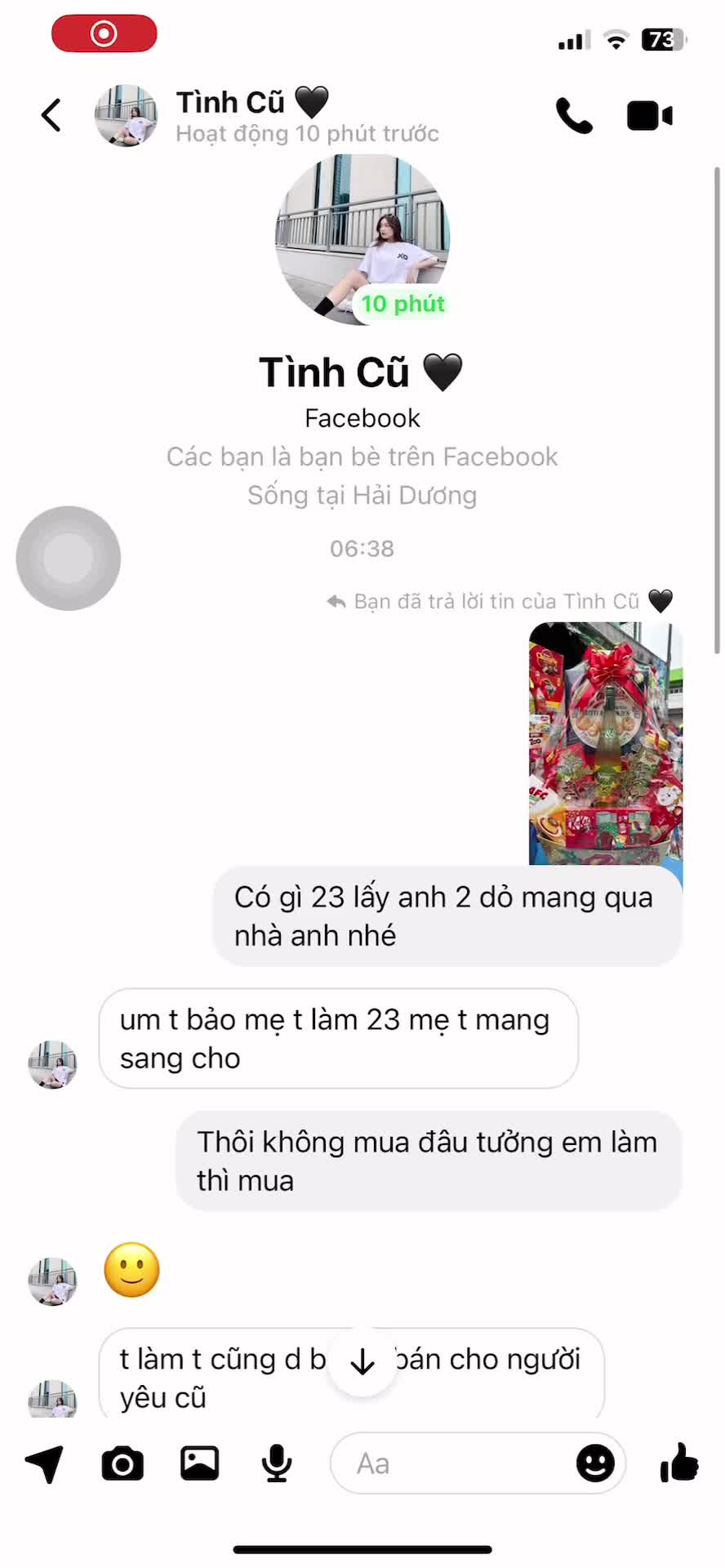View the Hoạt động 10 phút trước status
725x1568 pixels.
point(307,133)
